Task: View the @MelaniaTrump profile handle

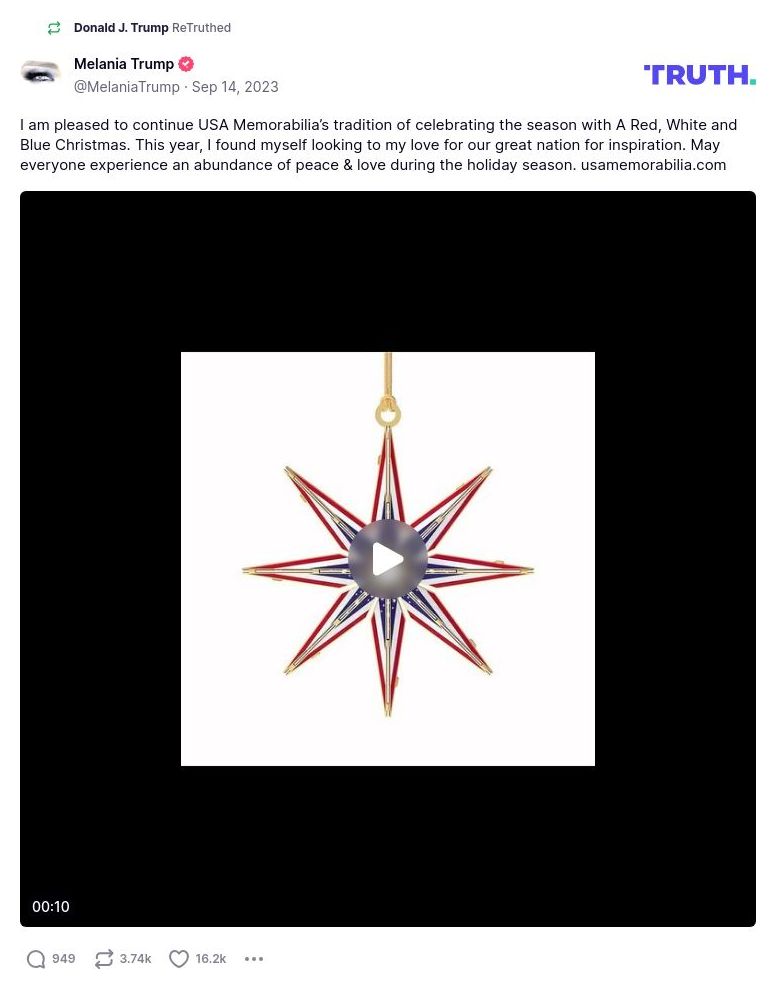Action: click(127, 87)
